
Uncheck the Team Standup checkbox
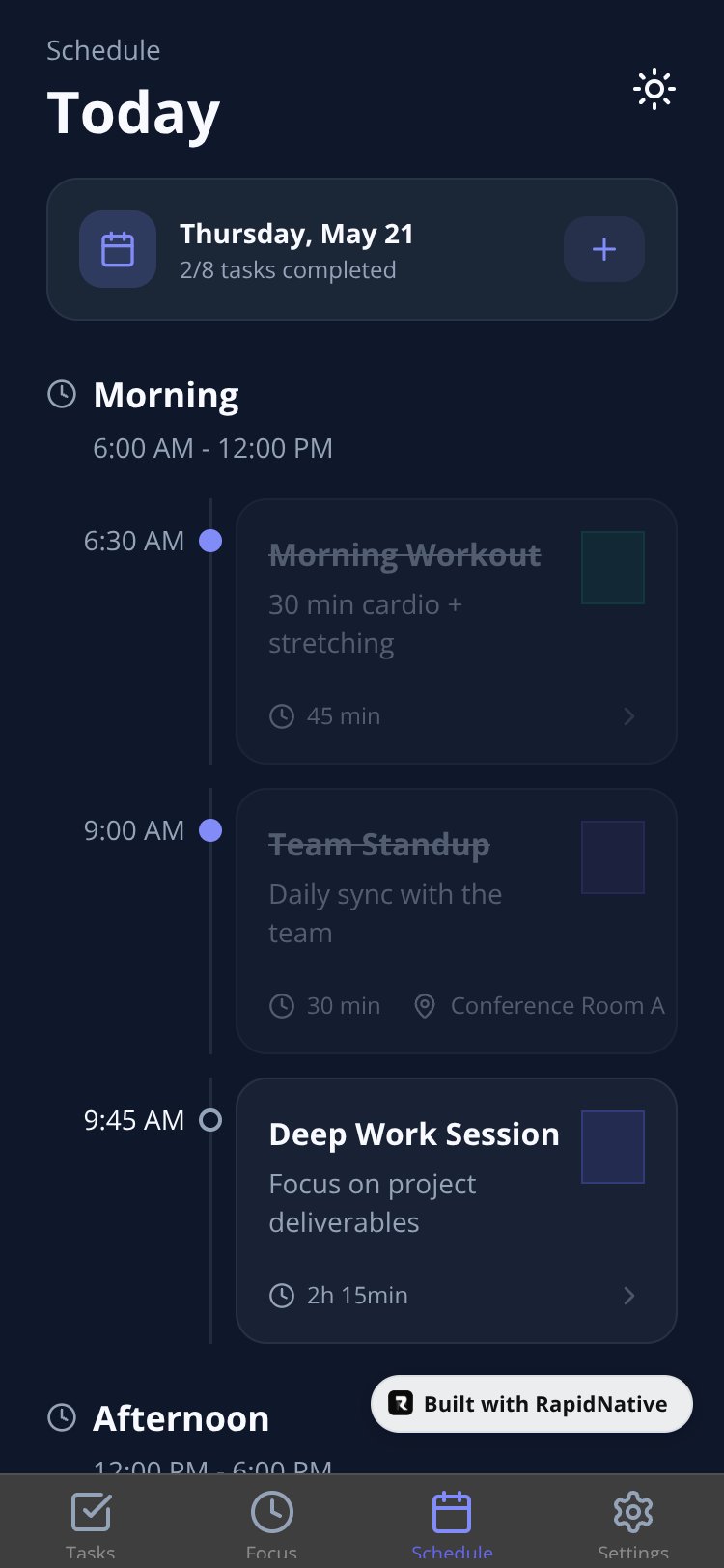click(613, 857)
